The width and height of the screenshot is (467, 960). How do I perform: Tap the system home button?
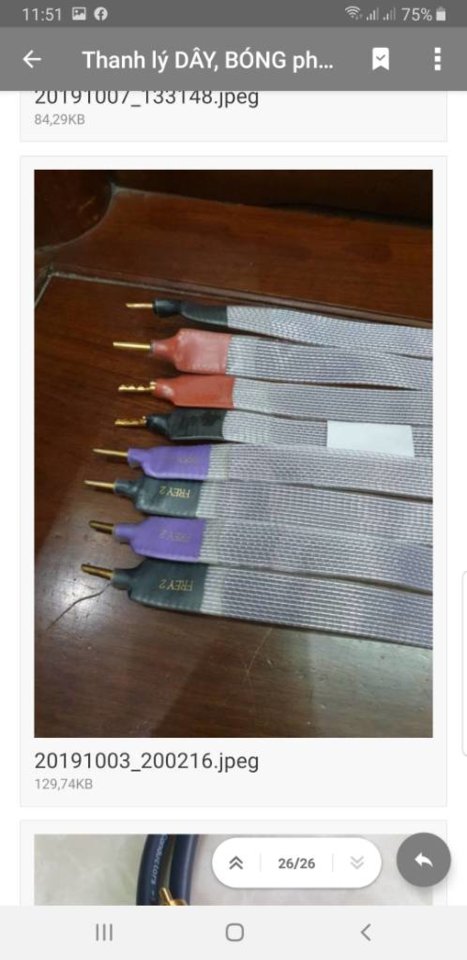(234, 932)
